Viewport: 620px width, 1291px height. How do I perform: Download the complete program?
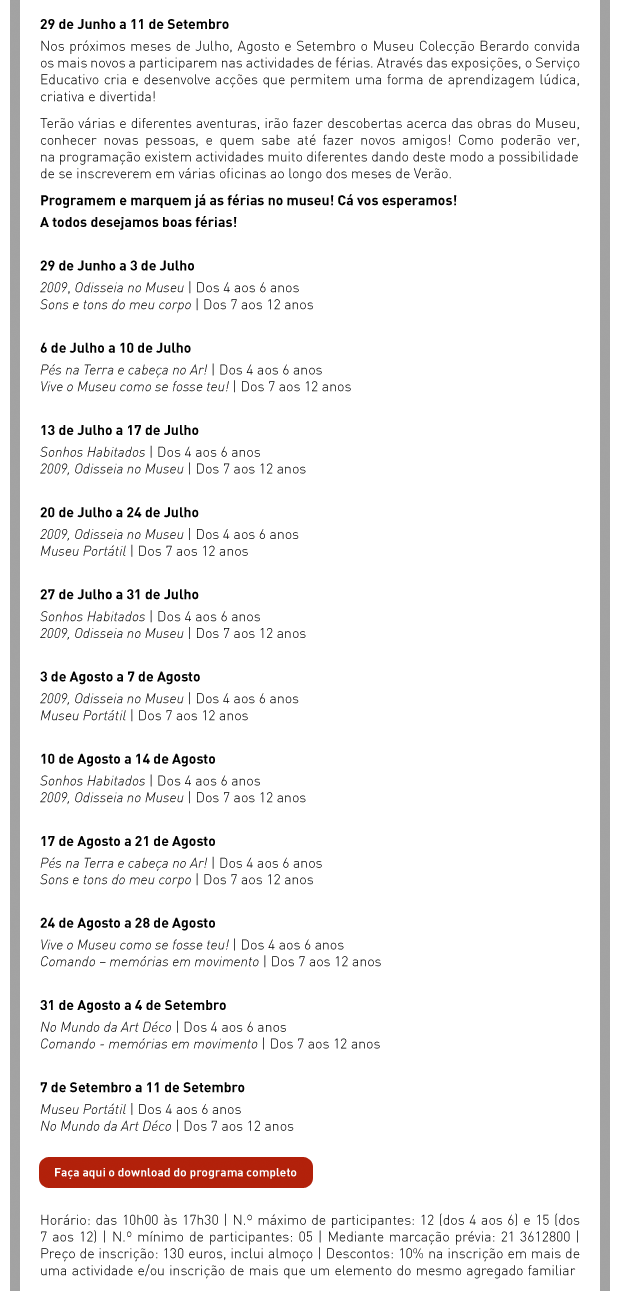[x=176, y=1172]
